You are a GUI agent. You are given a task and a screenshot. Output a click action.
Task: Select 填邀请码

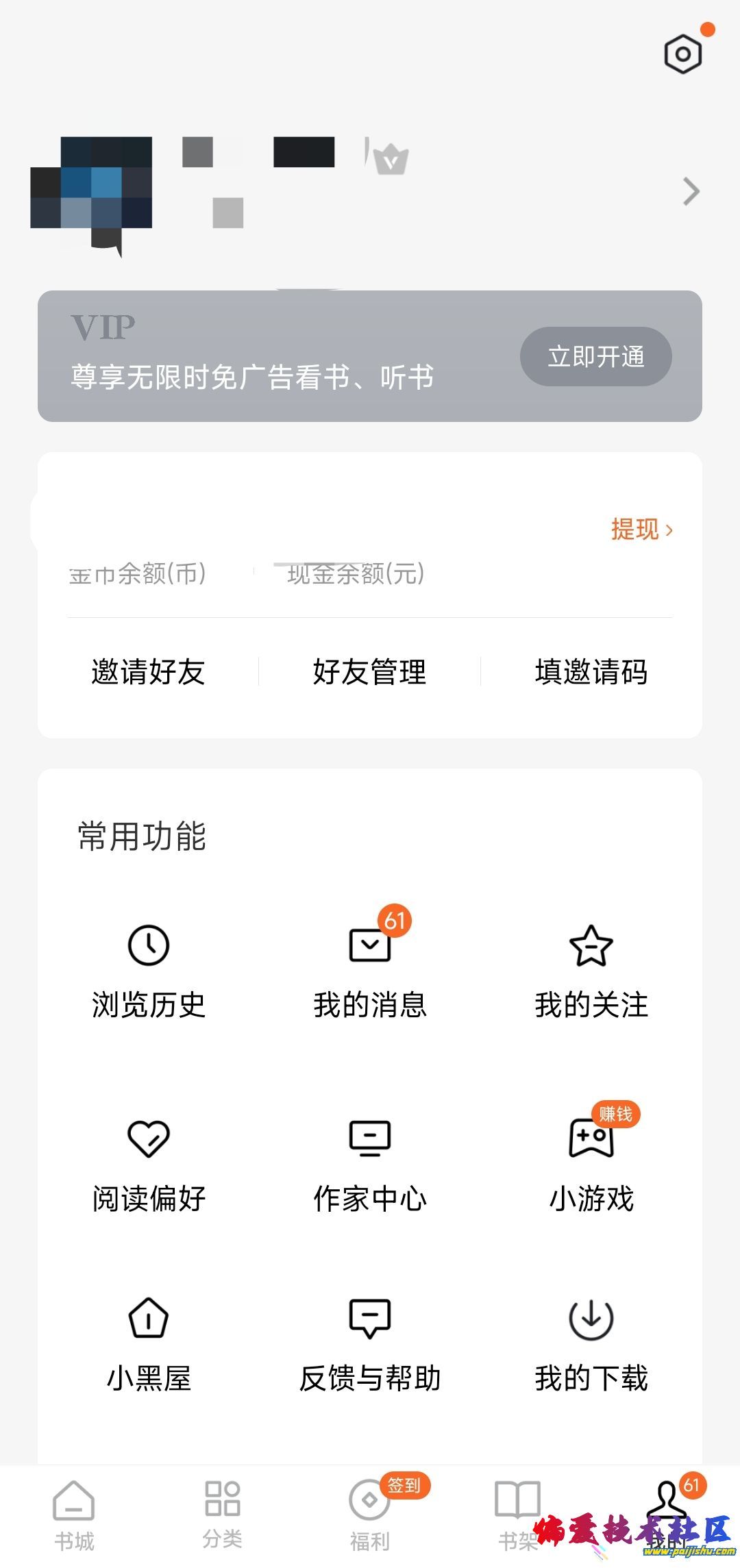click(591, 672)
